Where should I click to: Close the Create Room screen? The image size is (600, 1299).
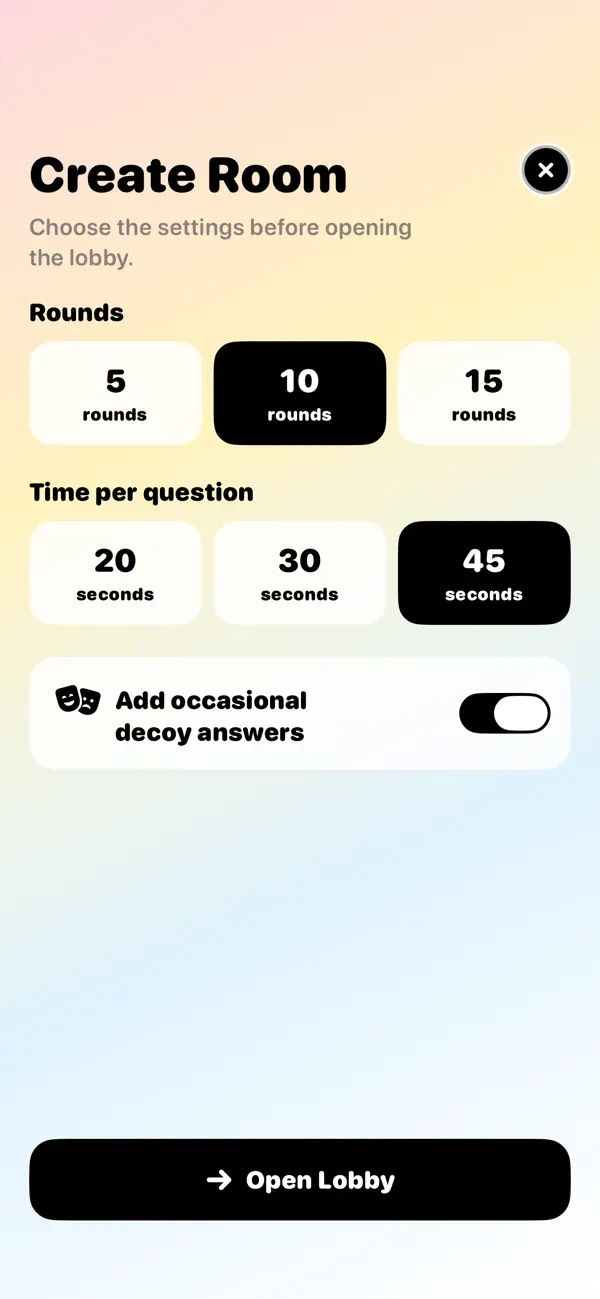pos(546,171)
